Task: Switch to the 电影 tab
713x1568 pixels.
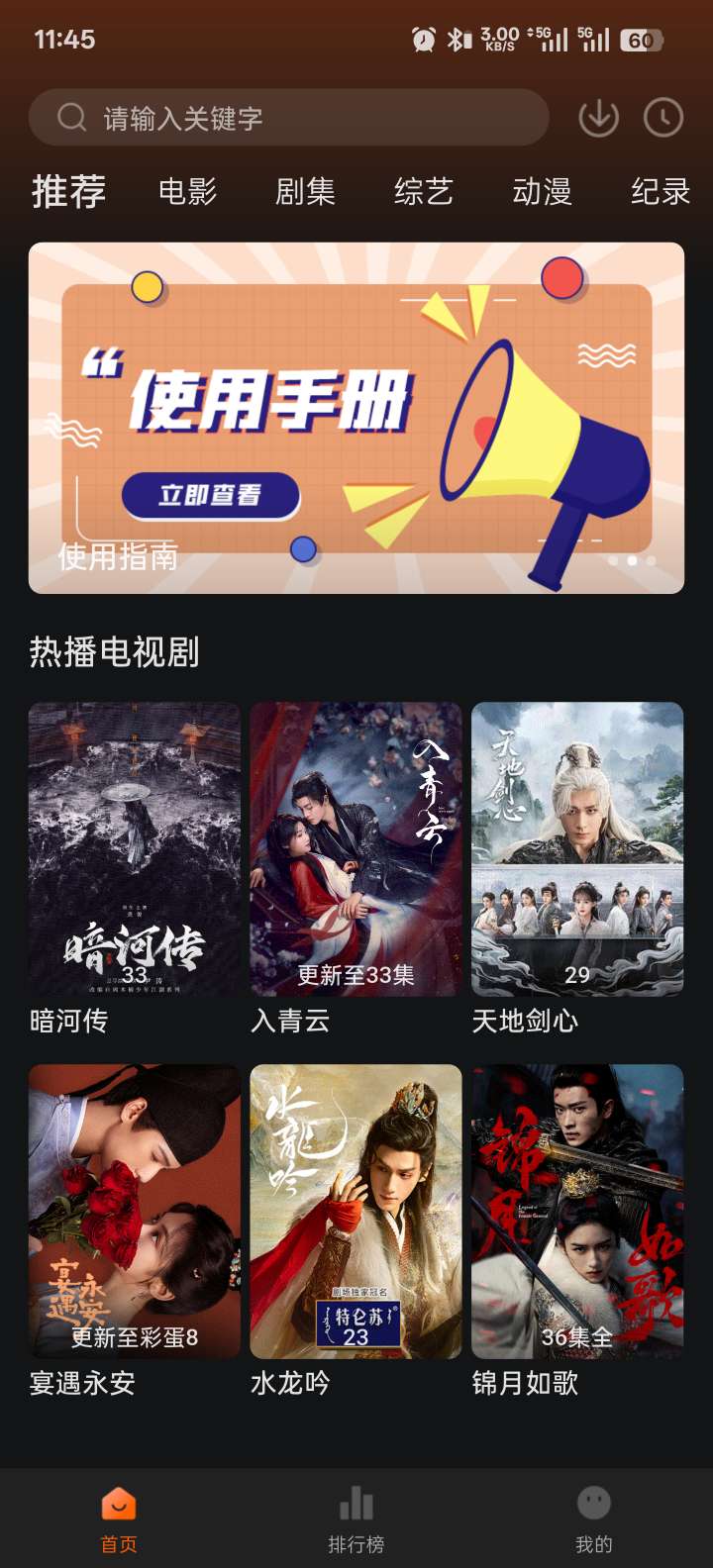Action: pos(187,191)
